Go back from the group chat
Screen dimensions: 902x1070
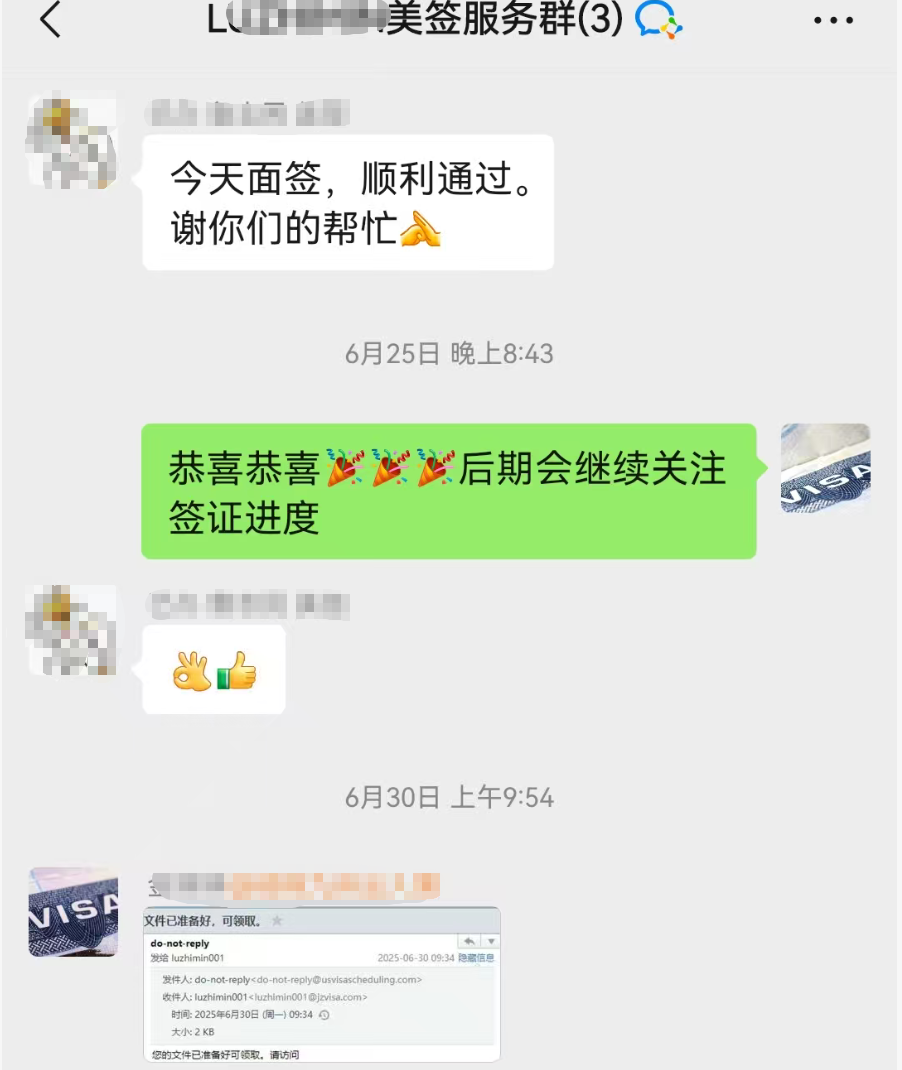coord(50,20)
